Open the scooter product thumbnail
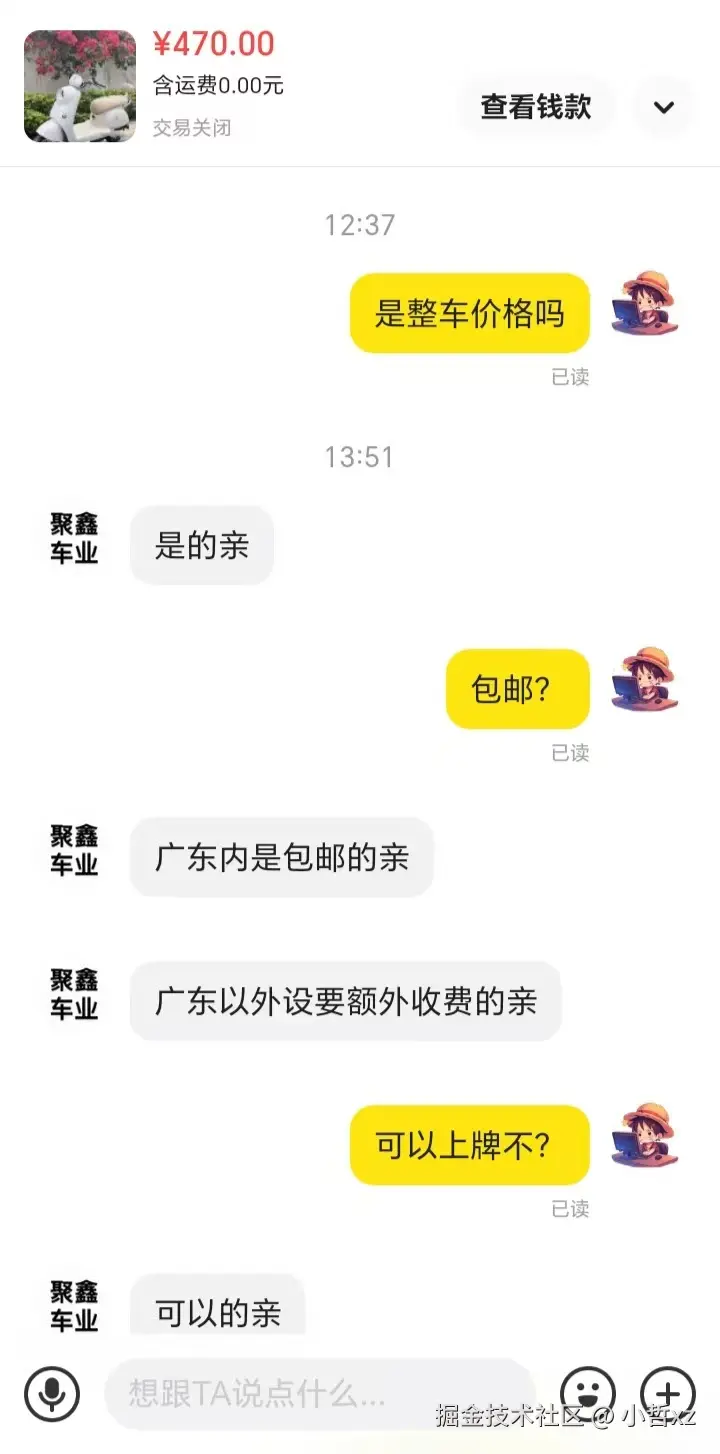The image size is (720, 1454). [80, 86]
